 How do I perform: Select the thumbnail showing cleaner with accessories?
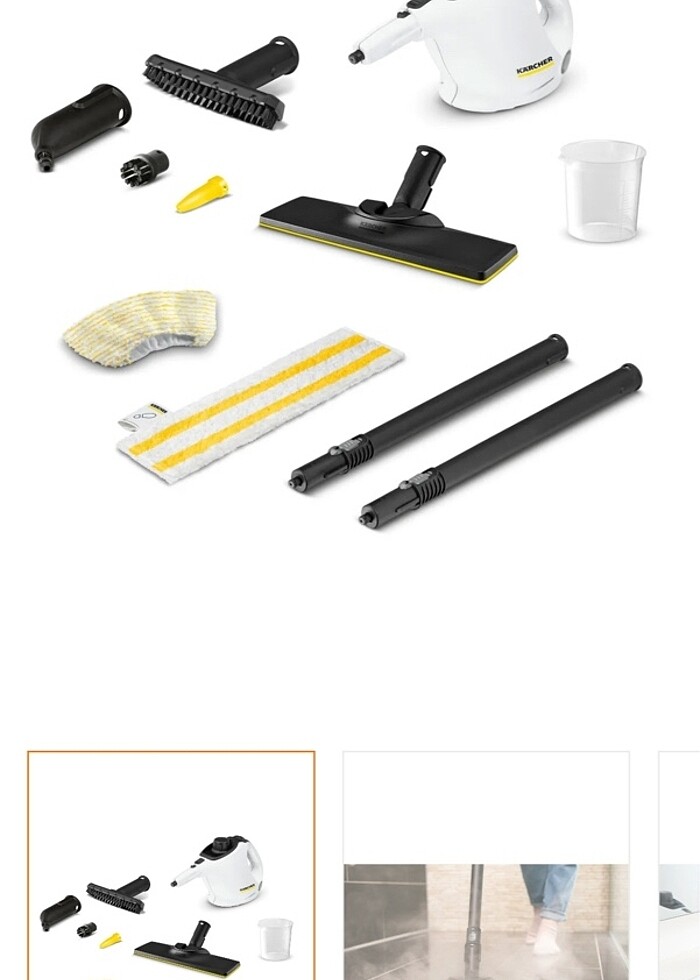[171, 866]
